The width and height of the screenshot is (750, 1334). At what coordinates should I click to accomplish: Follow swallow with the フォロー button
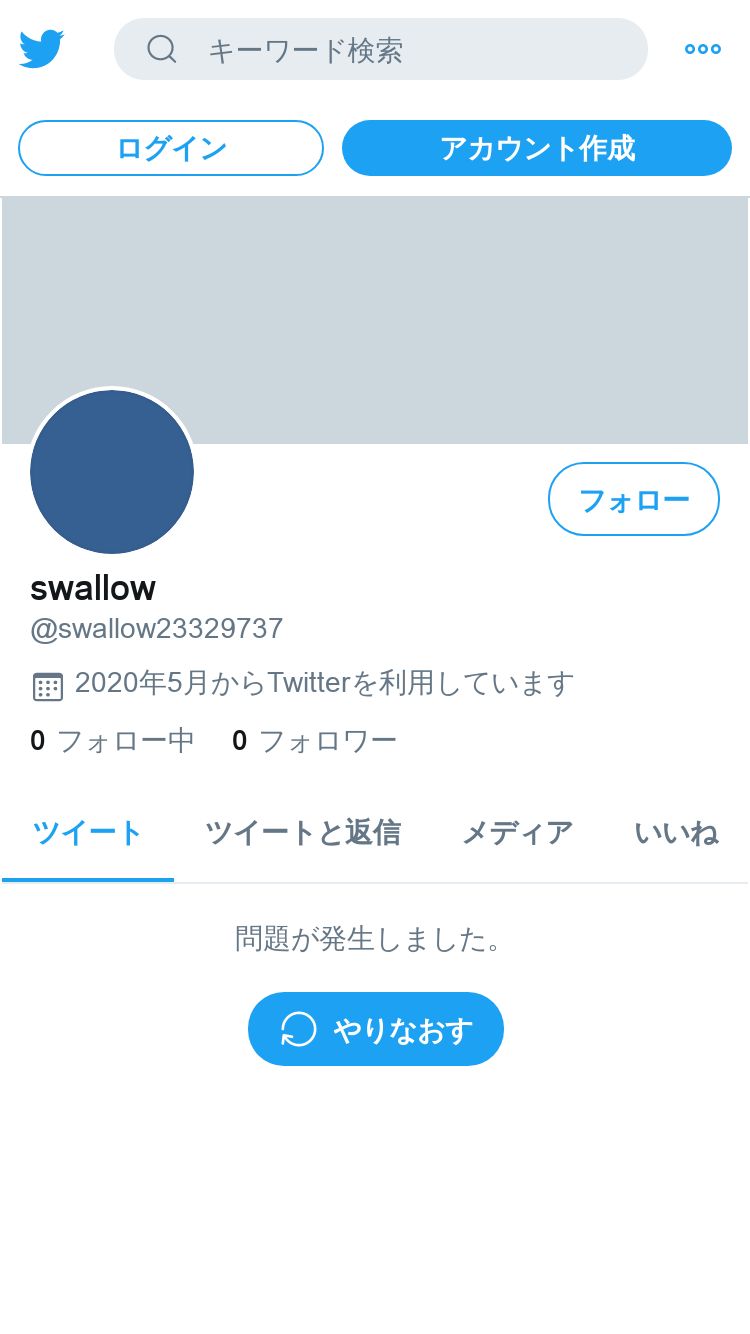[634, 499]
